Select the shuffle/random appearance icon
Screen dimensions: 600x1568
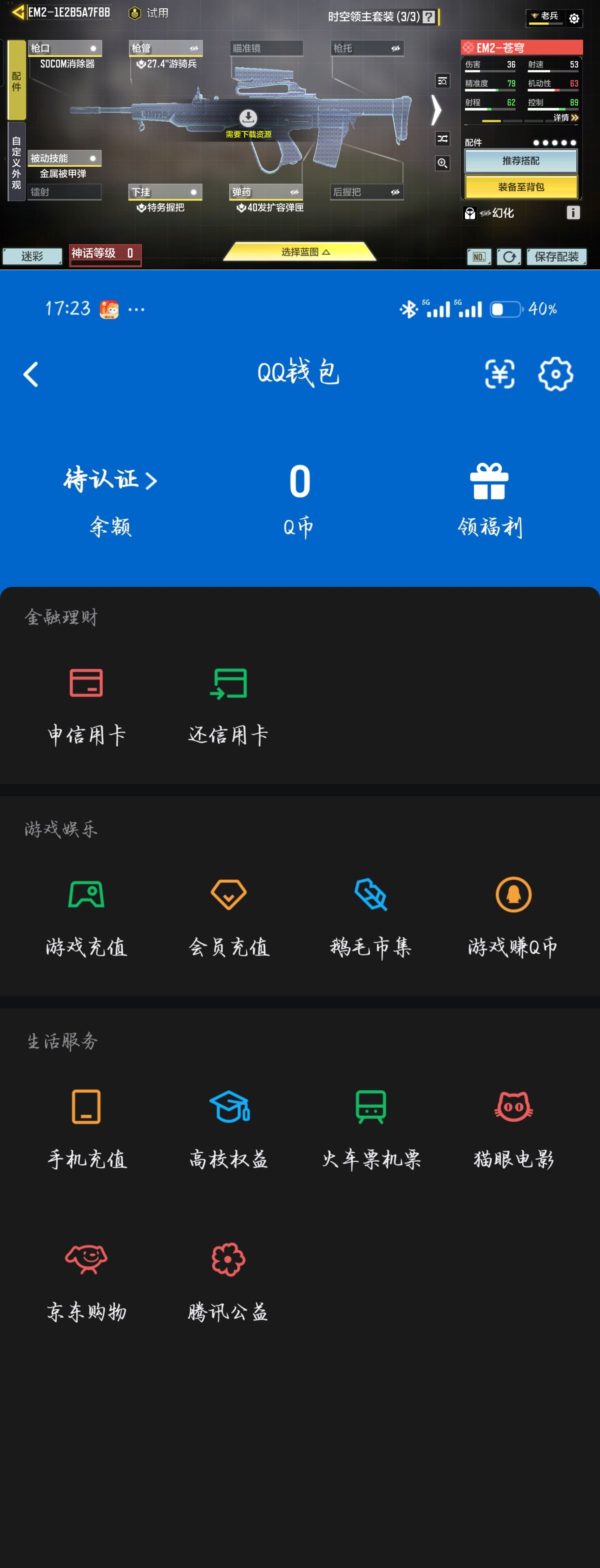(443, 139)
